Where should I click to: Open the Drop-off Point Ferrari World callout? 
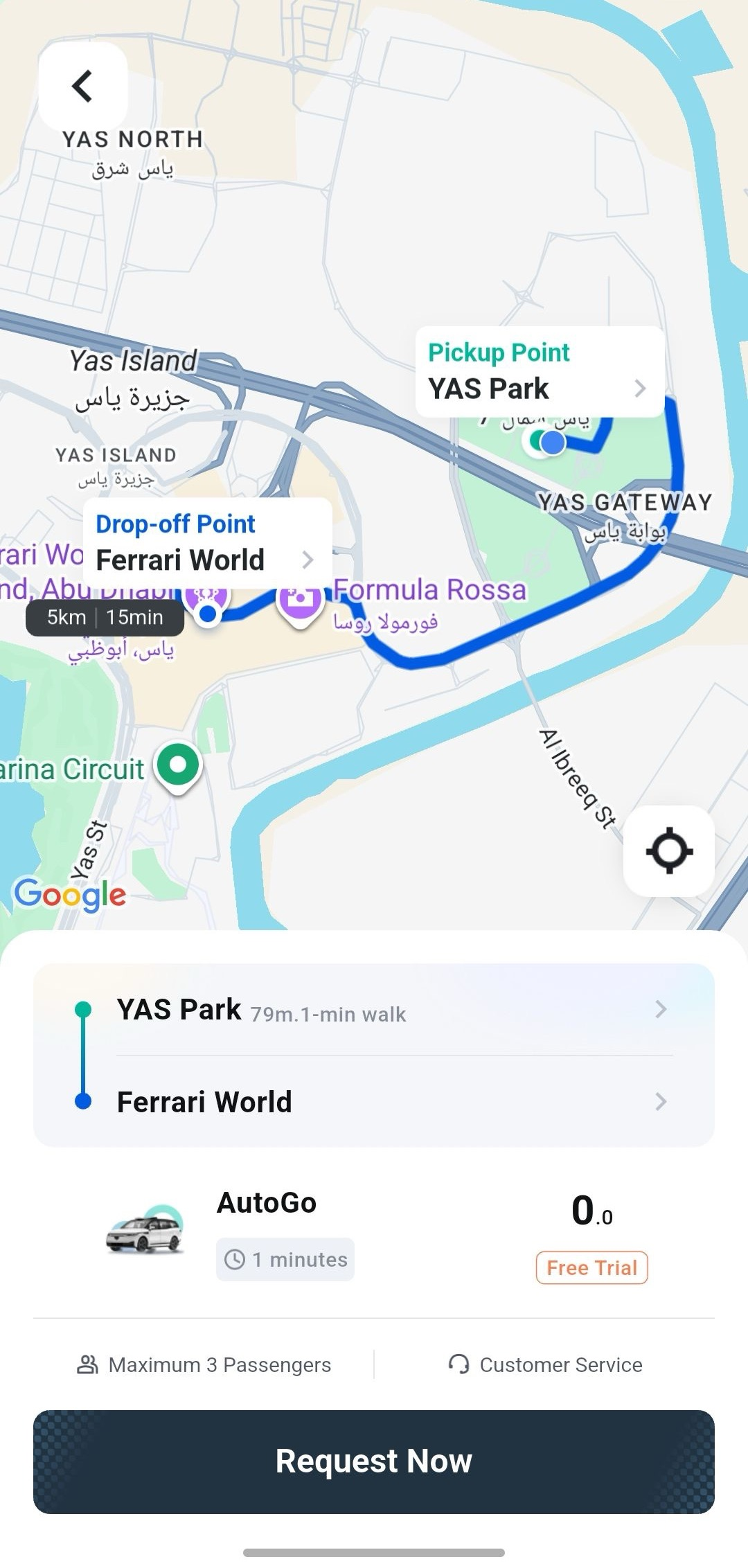(x=207, y=543)
